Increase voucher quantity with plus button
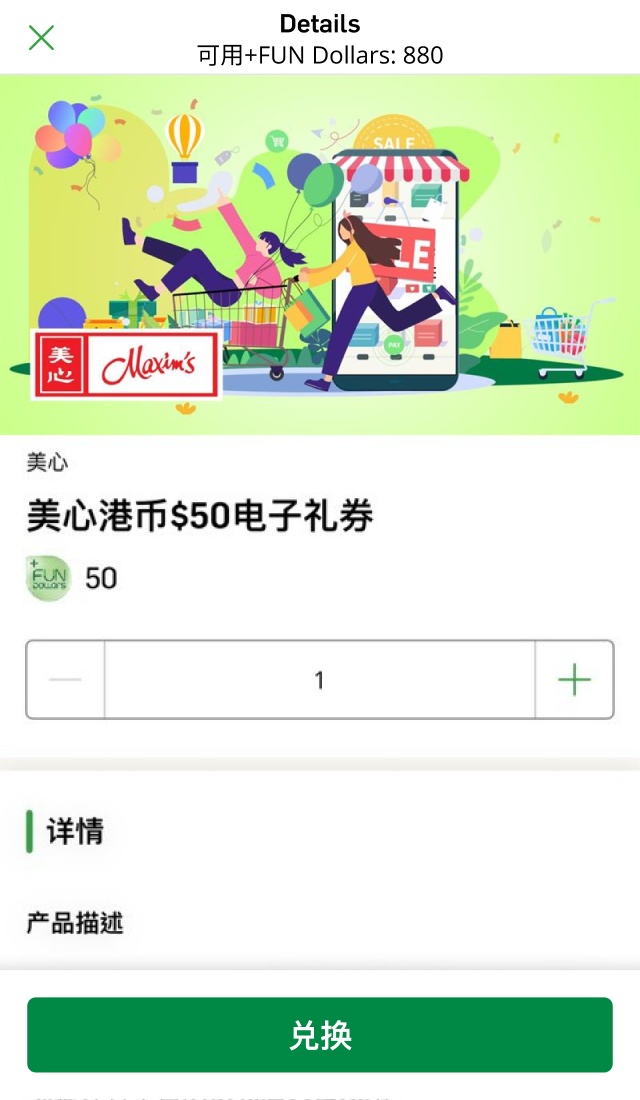The width and height of the screenshot is (640, 1100). [574, 680]
